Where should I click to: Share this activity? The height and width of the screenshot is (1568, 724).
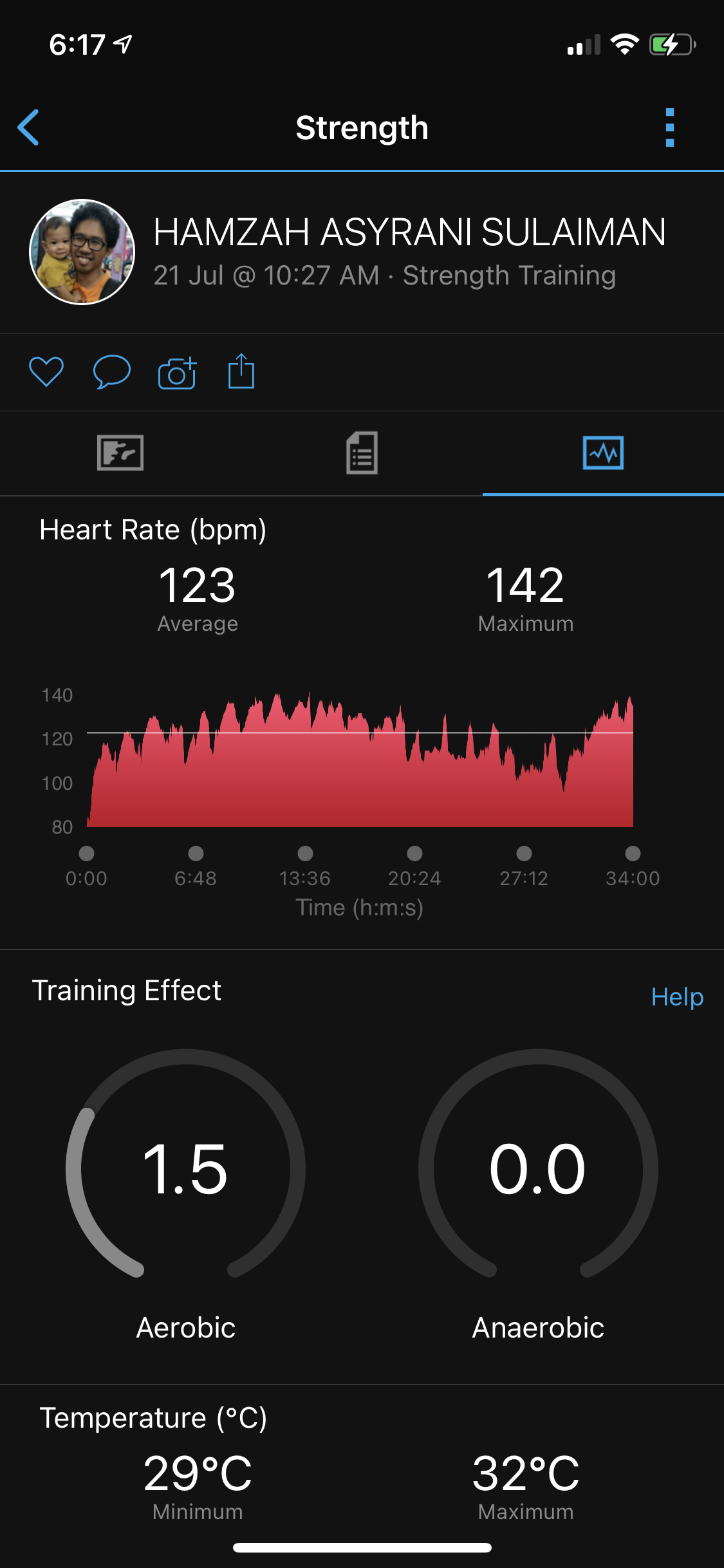(241, 371)
